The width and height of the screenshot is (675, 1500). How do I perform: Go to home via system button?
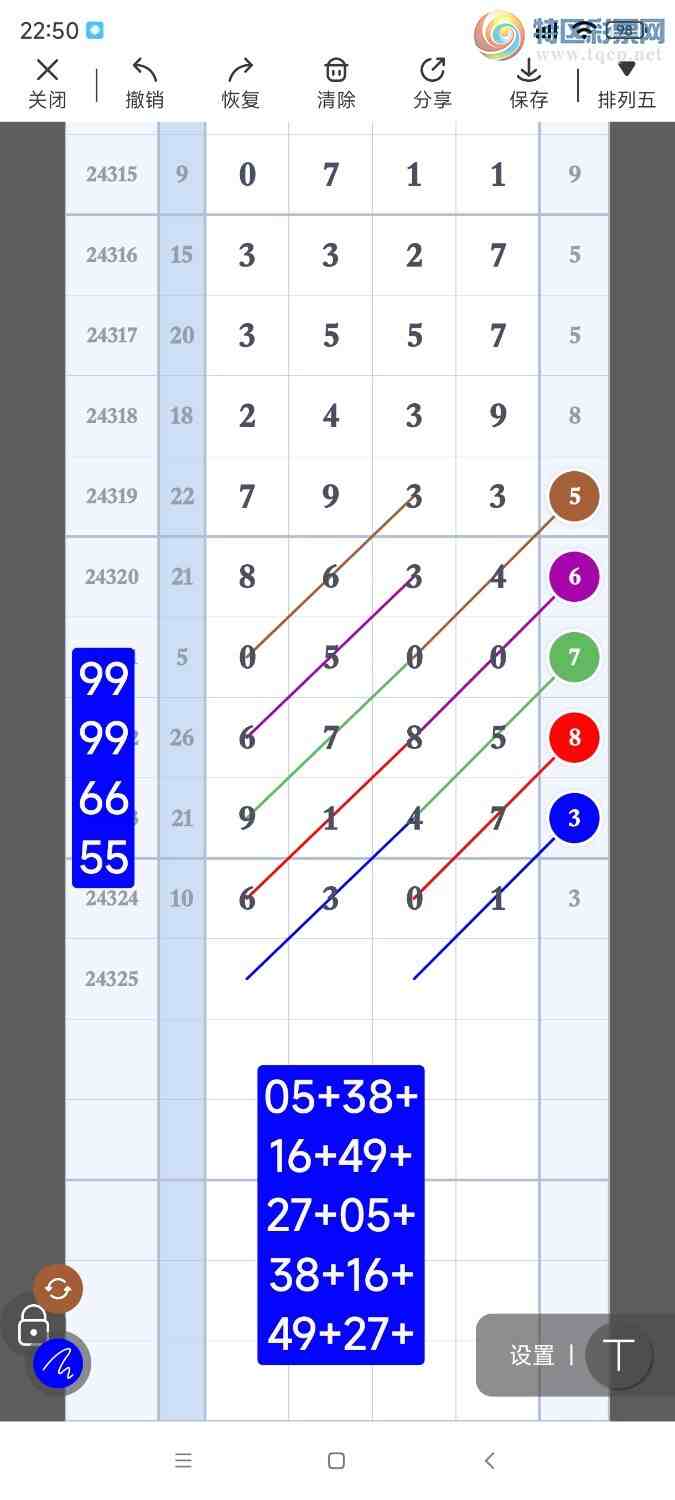click(x=336, y=1461)
